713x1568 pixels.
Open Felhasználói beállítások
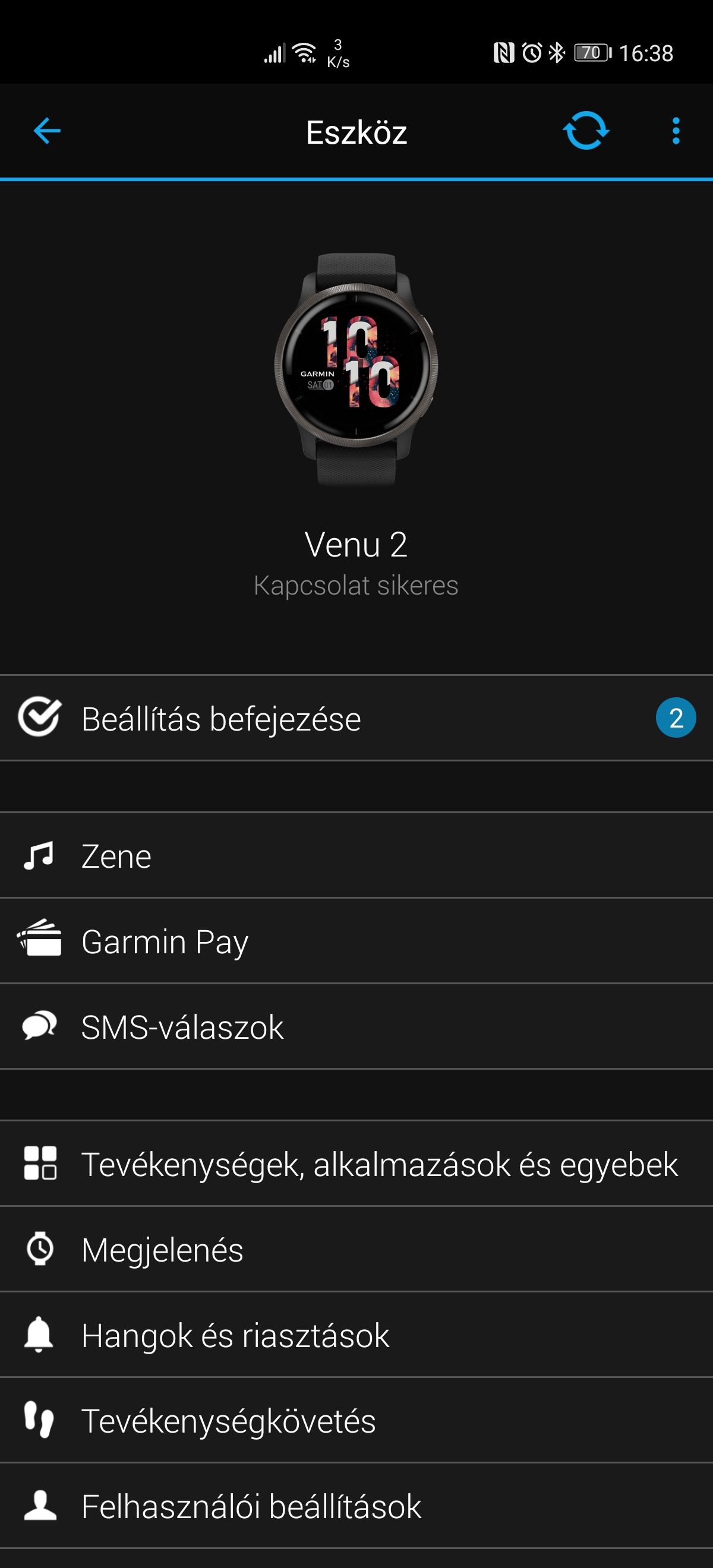(356, 1506)
